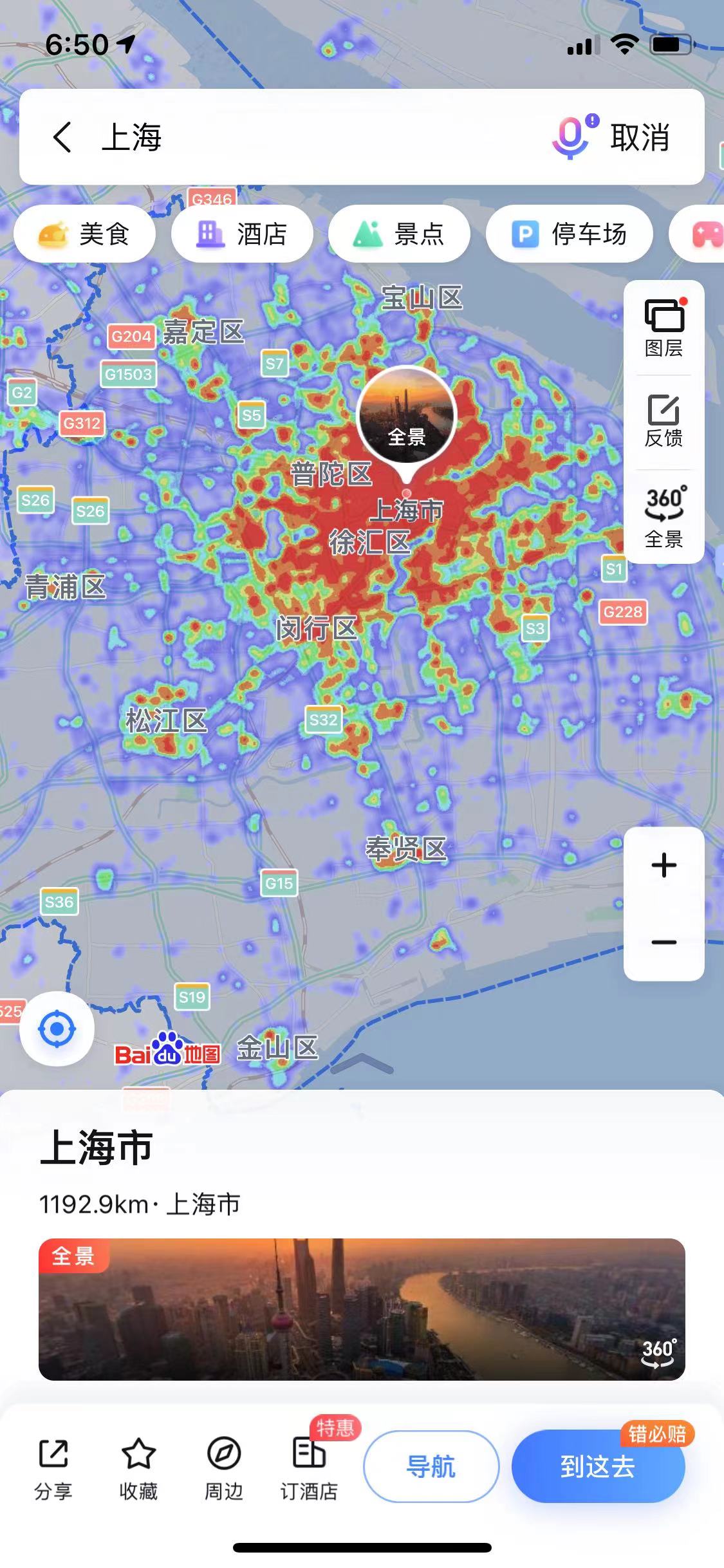Viewport: 724px width, 1568px height.
Task: Start 导航 navigation to 上海市
Action: coord(431,1467)
